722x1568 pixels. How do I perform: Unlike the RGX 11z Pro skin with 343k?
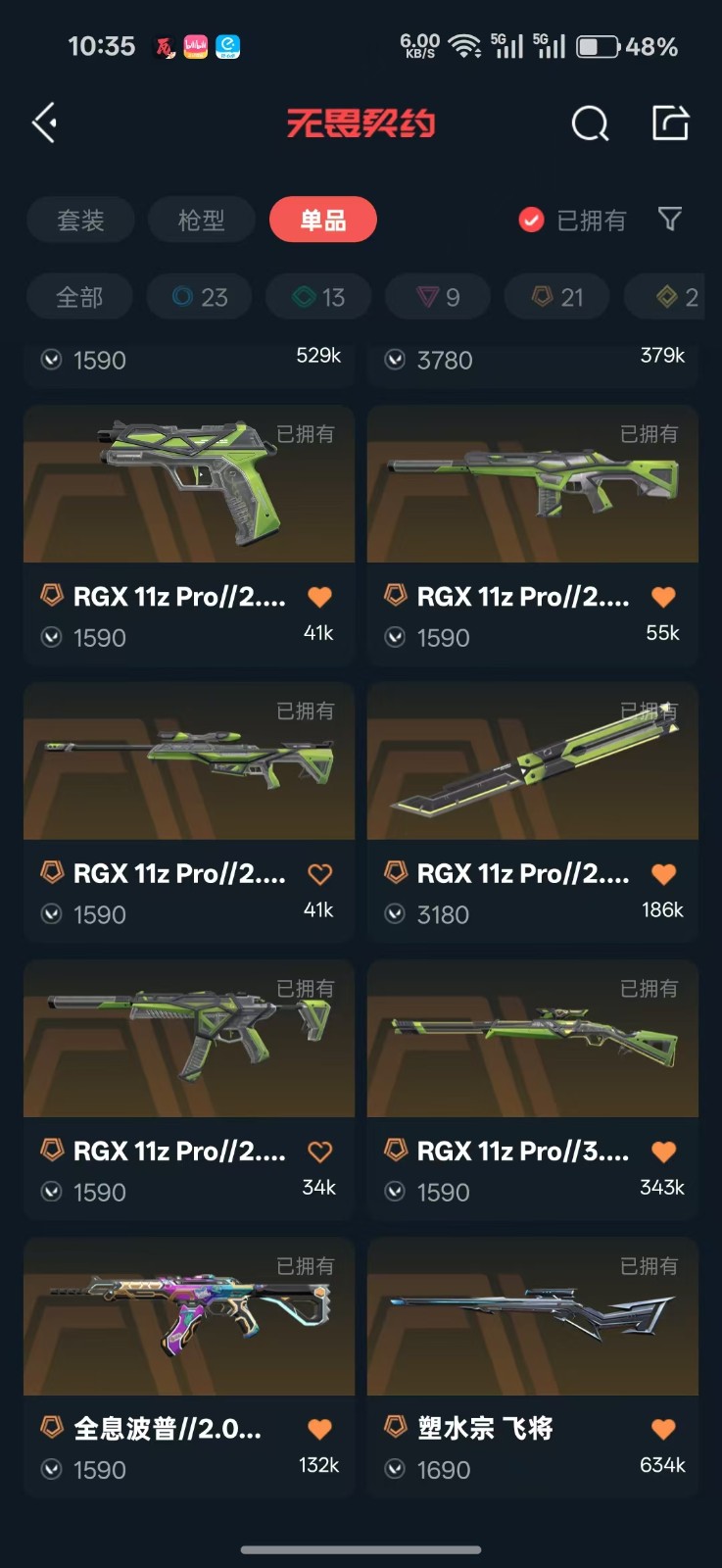663,1151
